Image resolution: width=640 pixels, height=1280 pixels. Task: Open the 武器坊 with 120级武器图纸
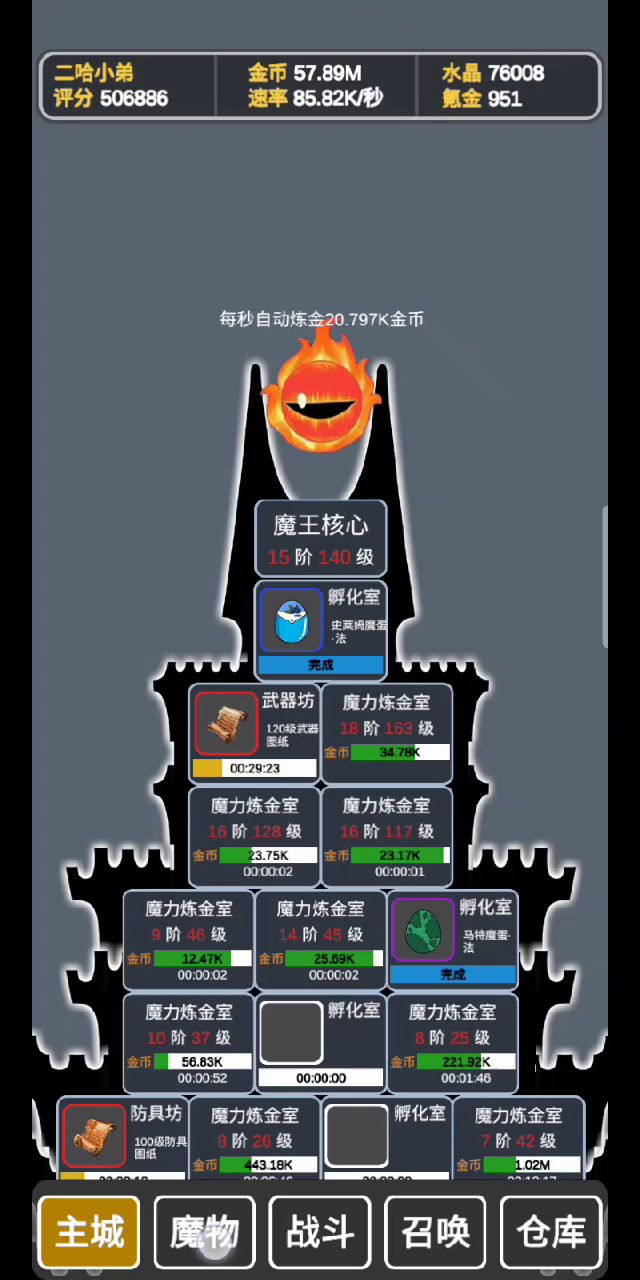[x=254, y=733]
